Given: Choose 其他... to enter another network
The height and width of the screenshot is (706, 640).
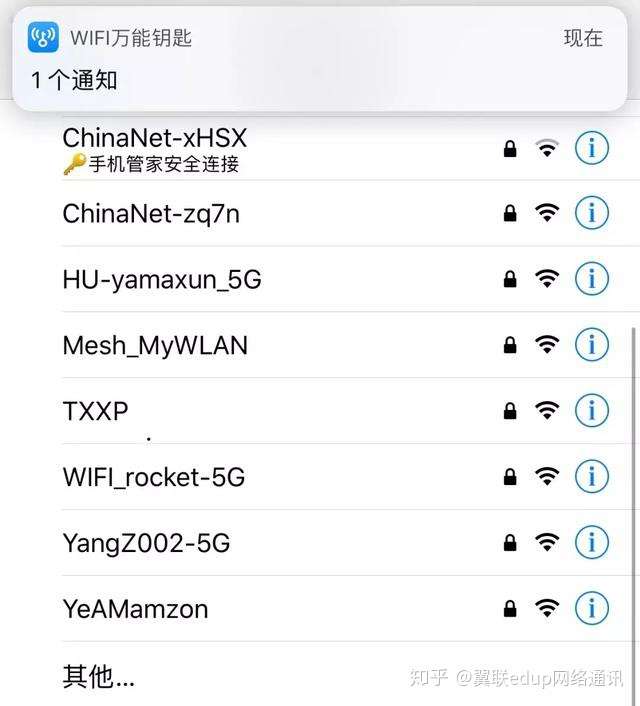Looking at the screenshot, I should tap(98, 677).
